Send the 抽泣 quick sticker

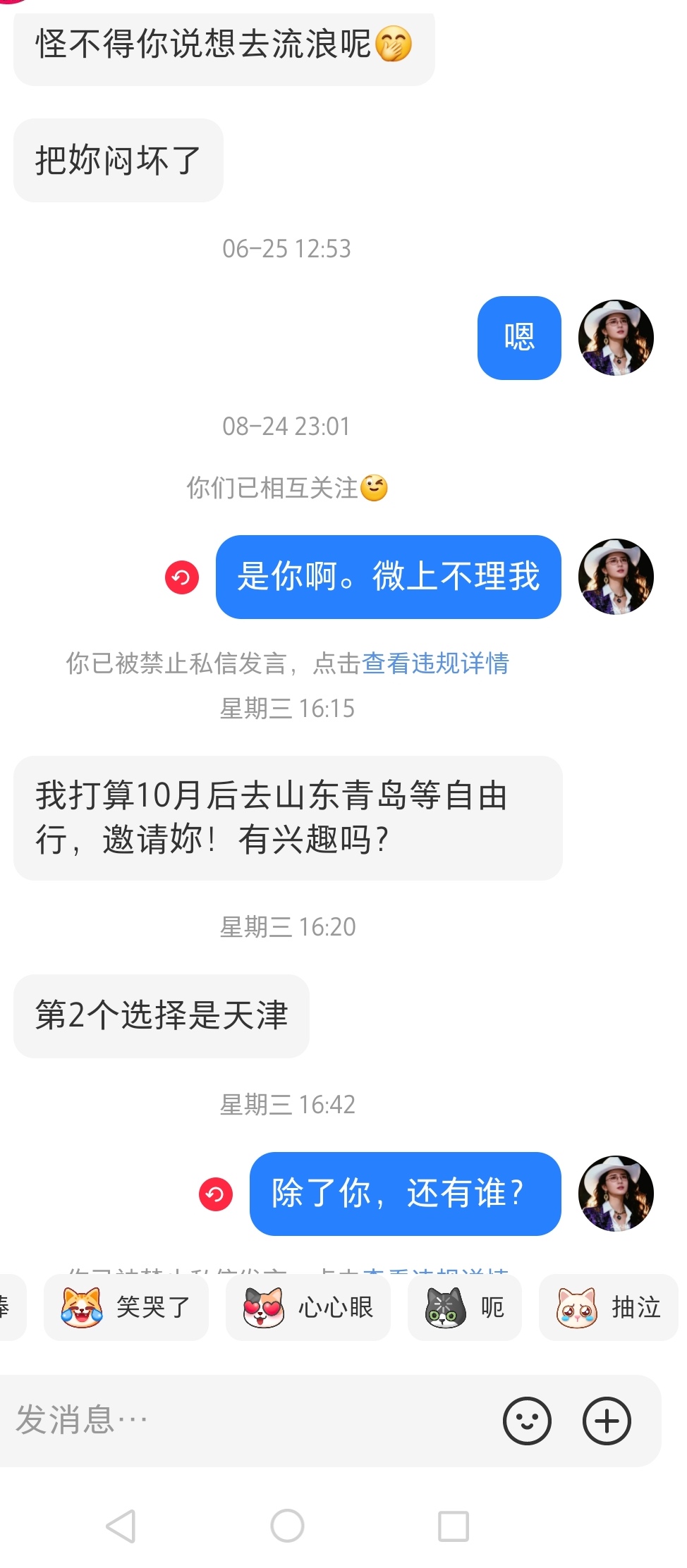click(609, 1307)
